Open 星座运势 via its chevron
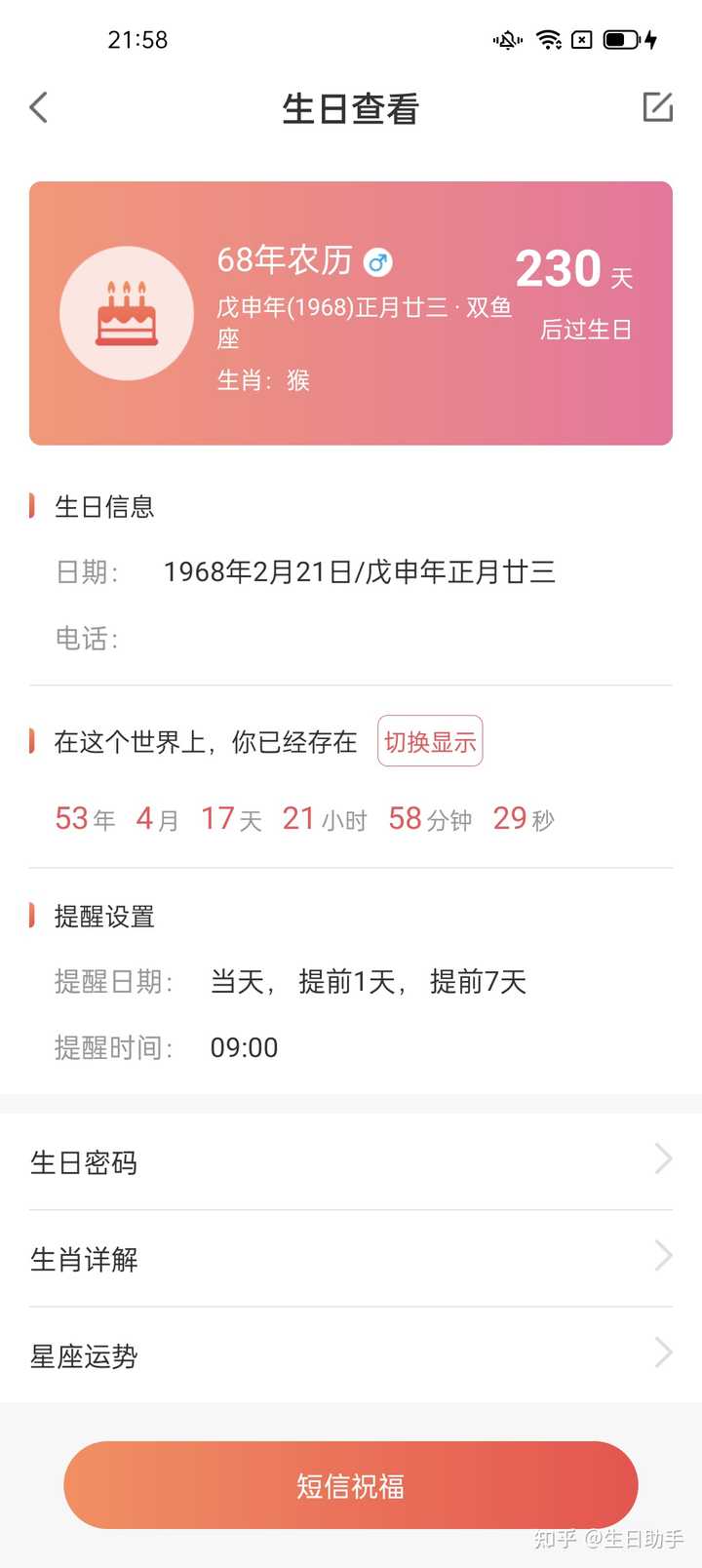Viewport: 702px width, 1568px height. tap(664, 1353)
